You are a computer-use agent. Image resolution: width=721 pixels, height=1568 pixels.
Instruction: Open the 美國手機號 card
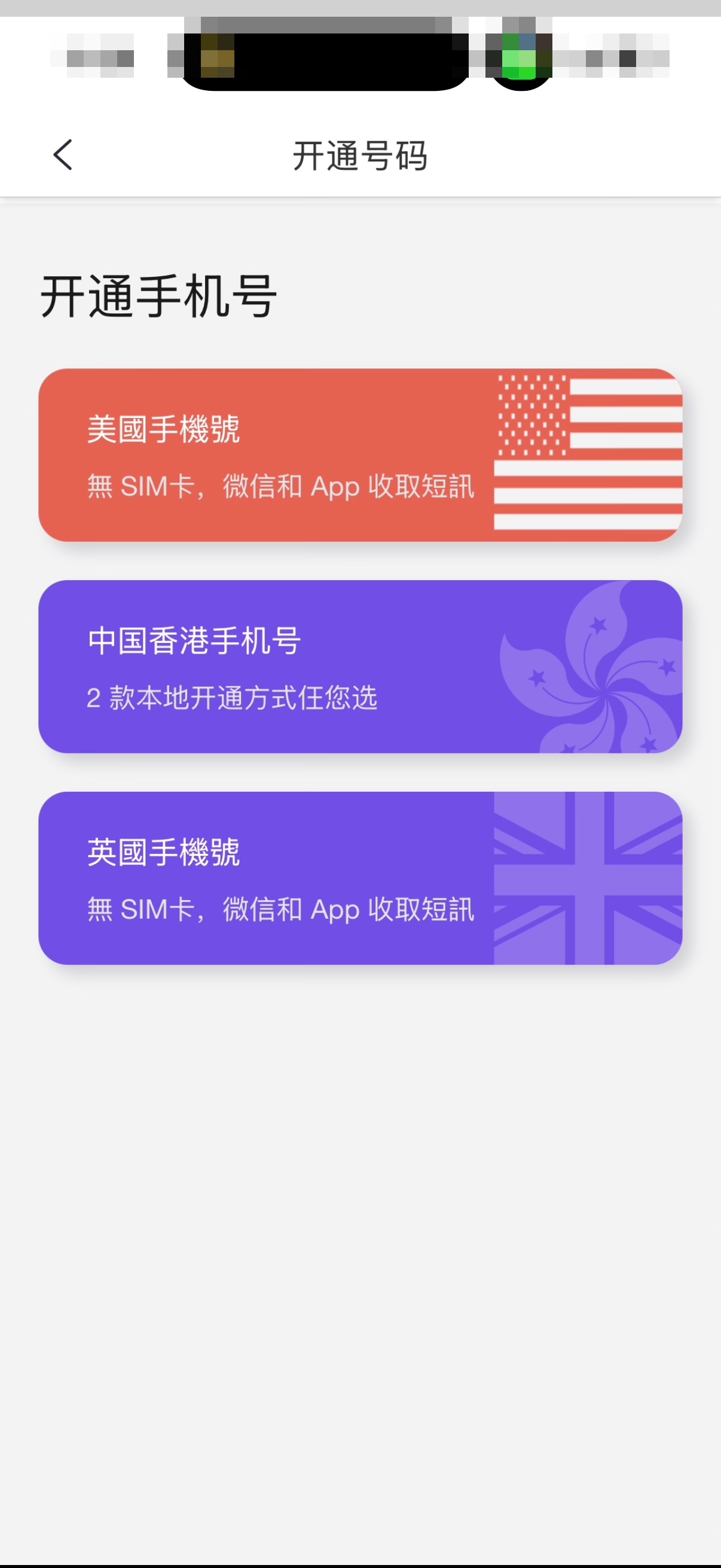(359, 454)
